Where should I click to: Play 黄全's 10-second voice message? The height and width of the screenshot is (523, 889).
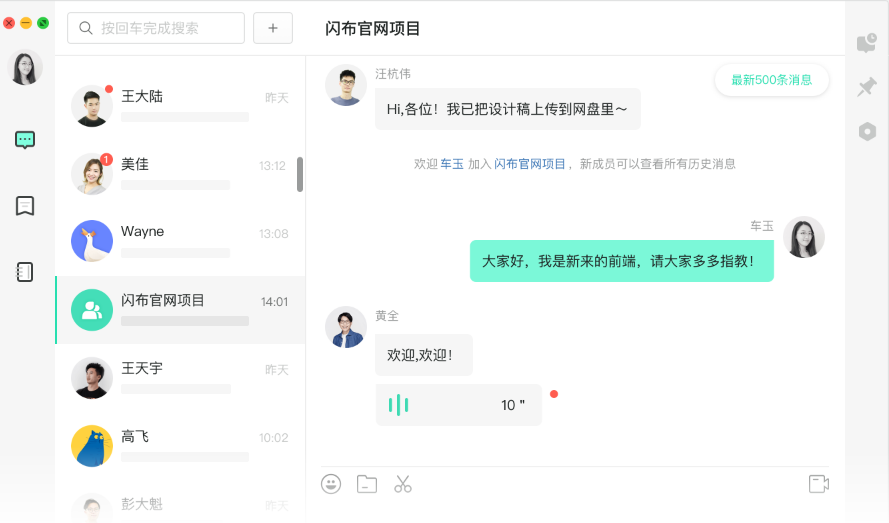click(x=458, y=405)
